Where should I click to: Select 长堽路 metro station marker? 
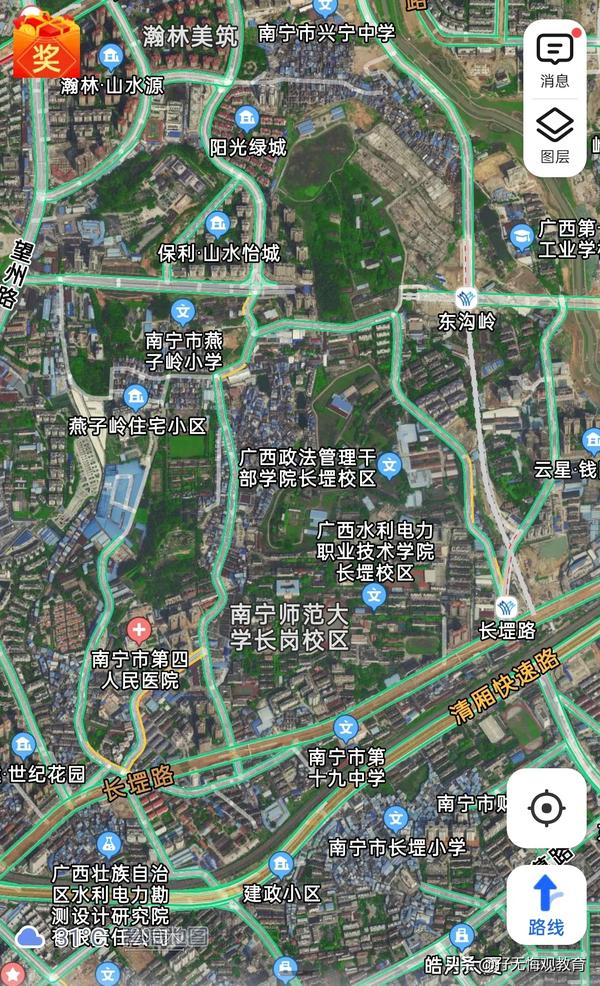[506, 607]
